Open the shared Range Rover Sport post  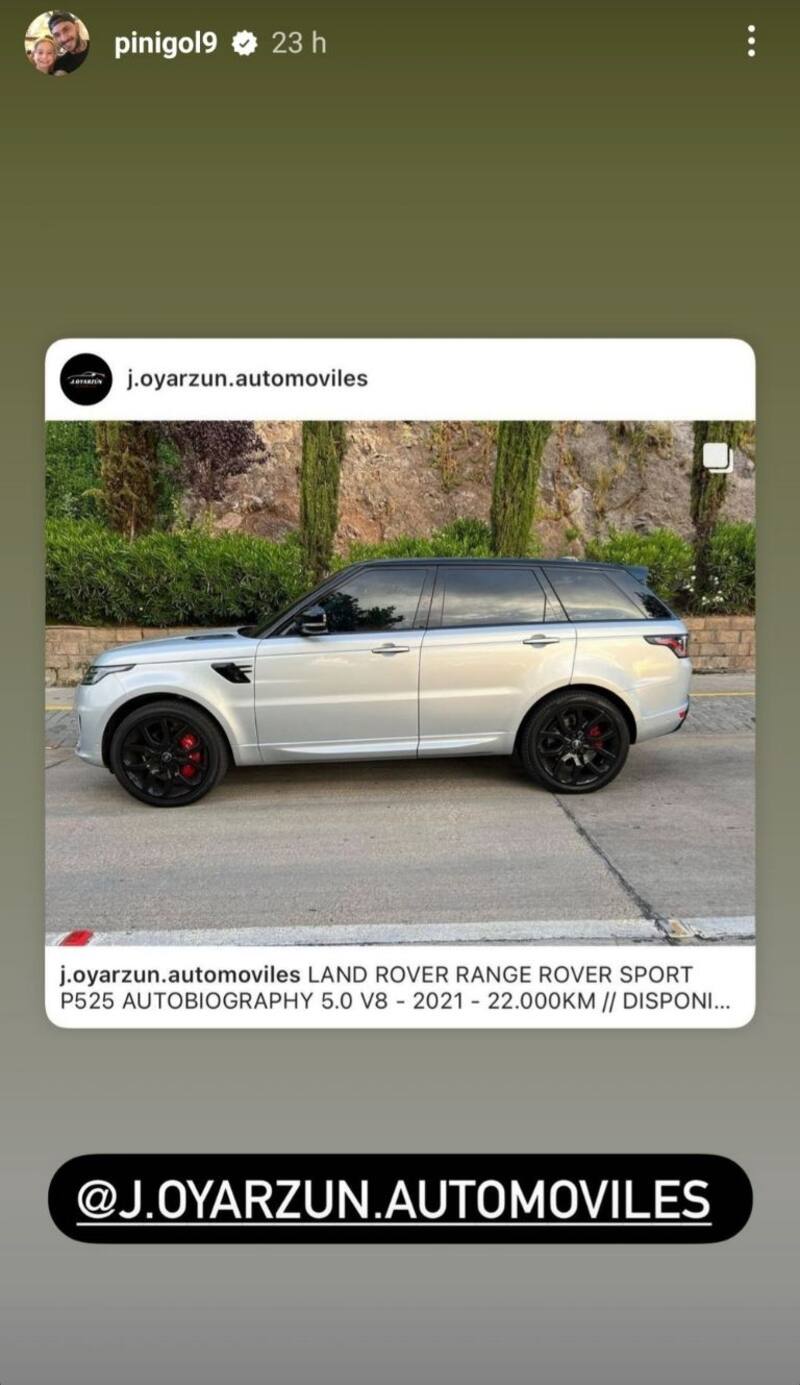400,680
